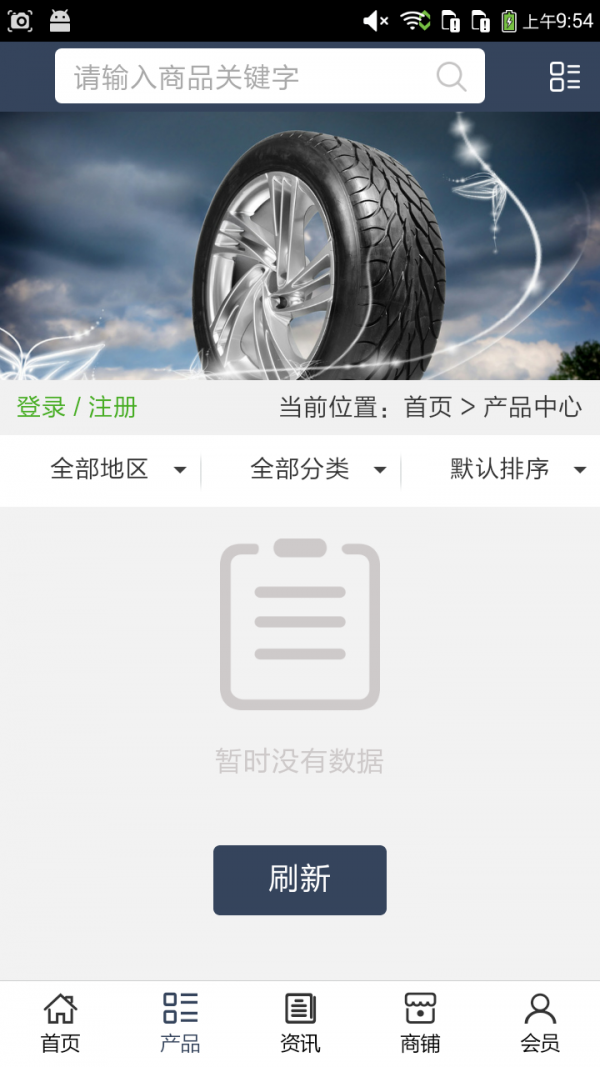Screen dimensions: 600x1067
Task: Open the 默认排序 sorting dropdown
Action: coord(517,469)
